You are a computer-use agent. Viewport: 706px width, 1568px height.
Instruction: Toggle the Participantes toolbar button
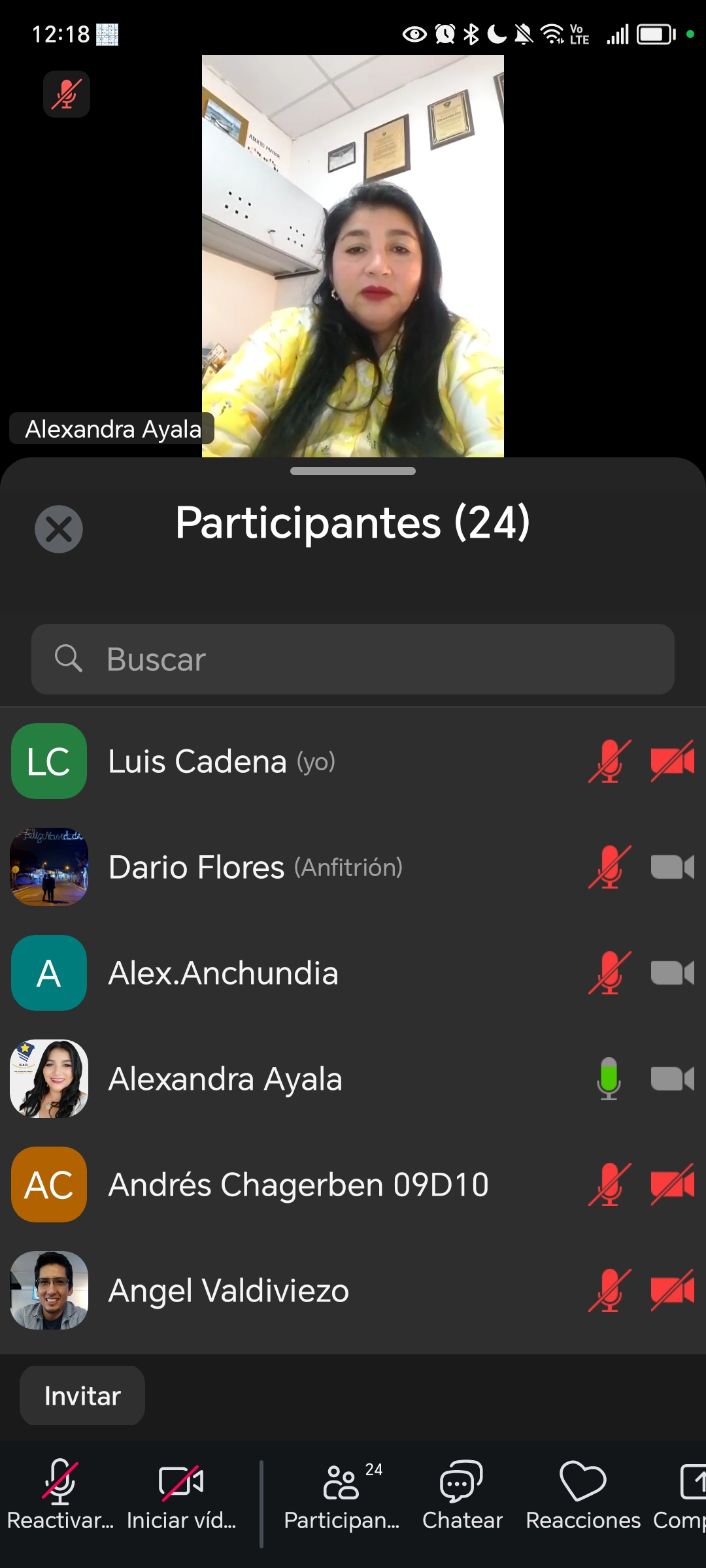tap(342, 1494)
